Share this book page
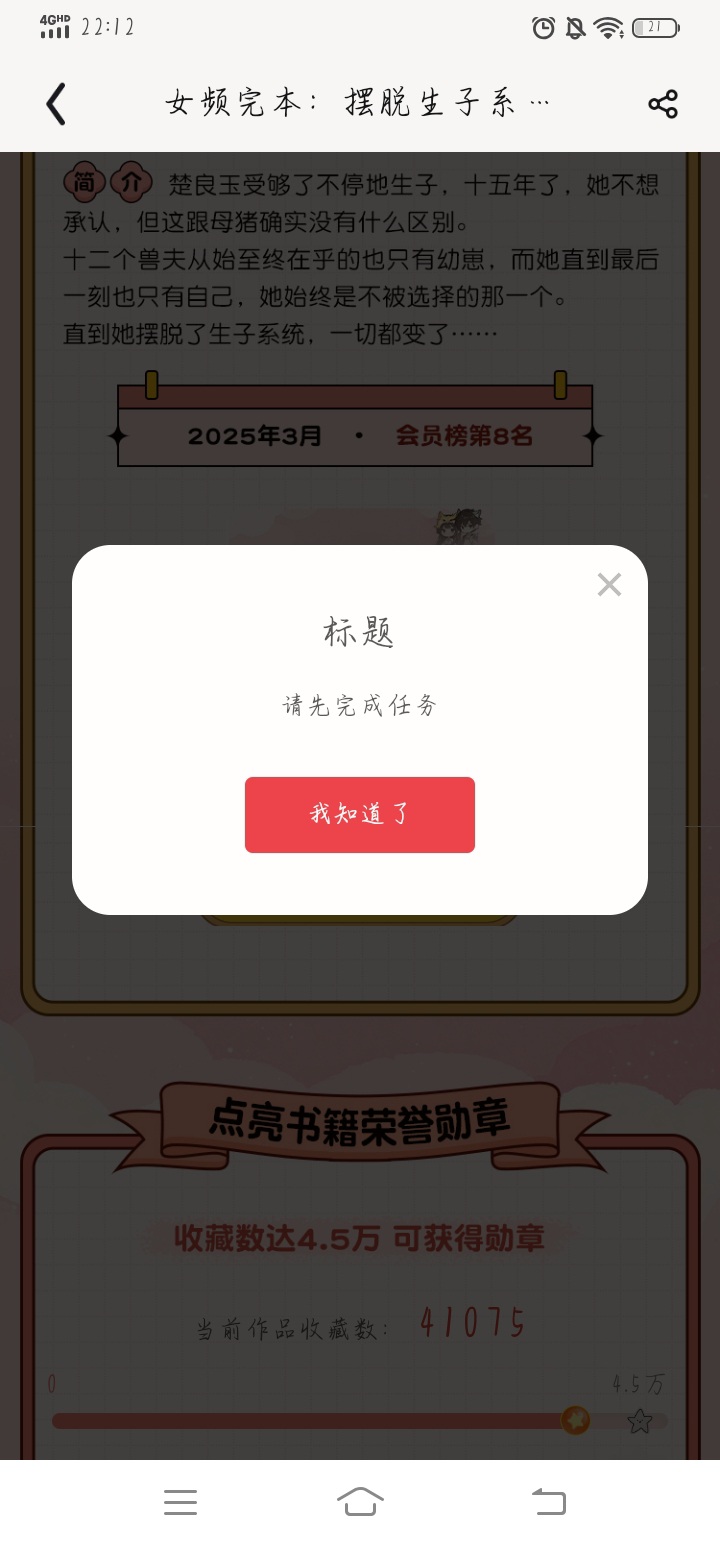 pyautogui.click(x=663, y=104)
